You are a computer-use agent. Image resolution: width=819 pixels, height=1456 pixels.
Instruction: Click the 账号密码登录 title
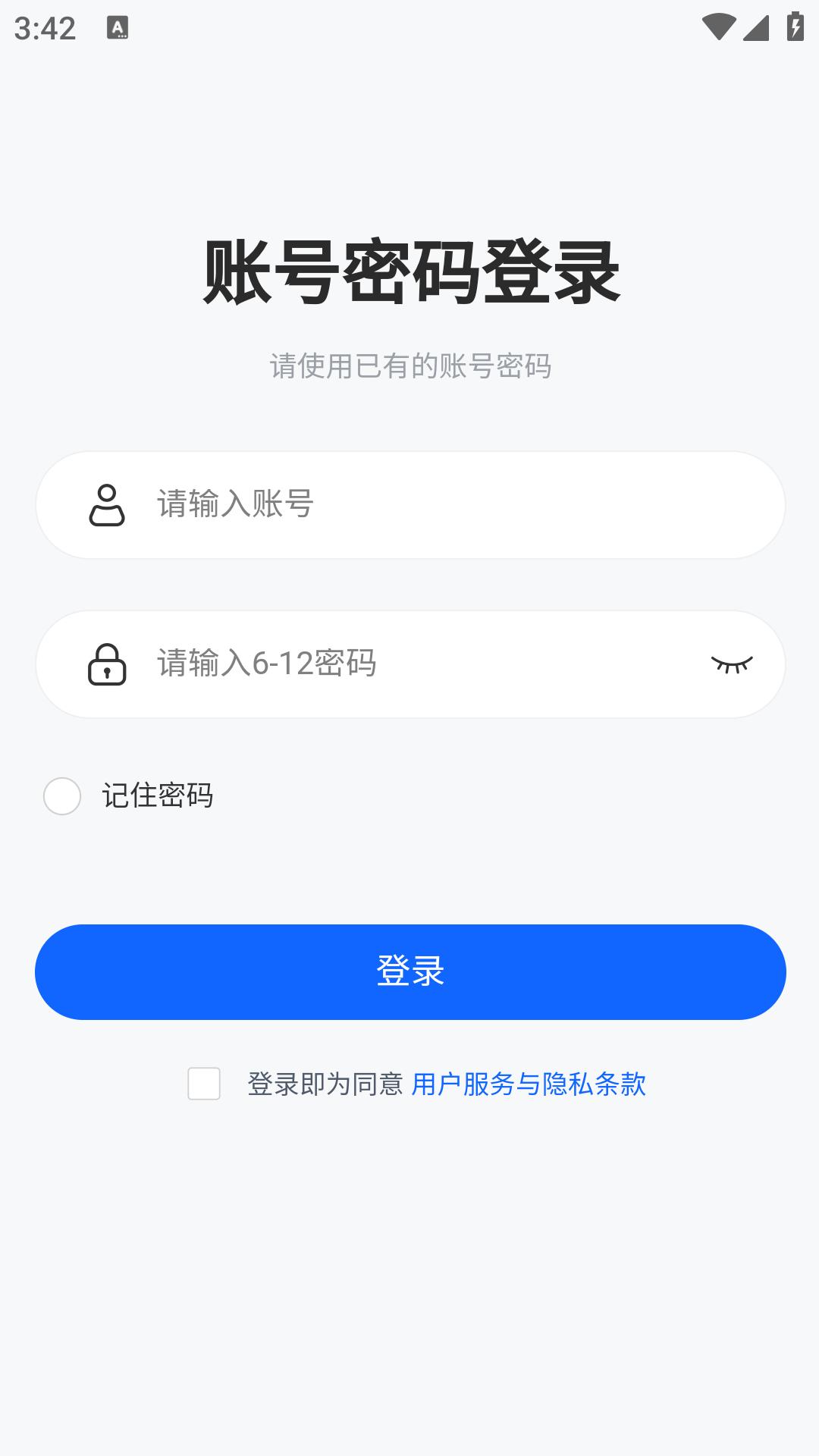coord(409,273)
